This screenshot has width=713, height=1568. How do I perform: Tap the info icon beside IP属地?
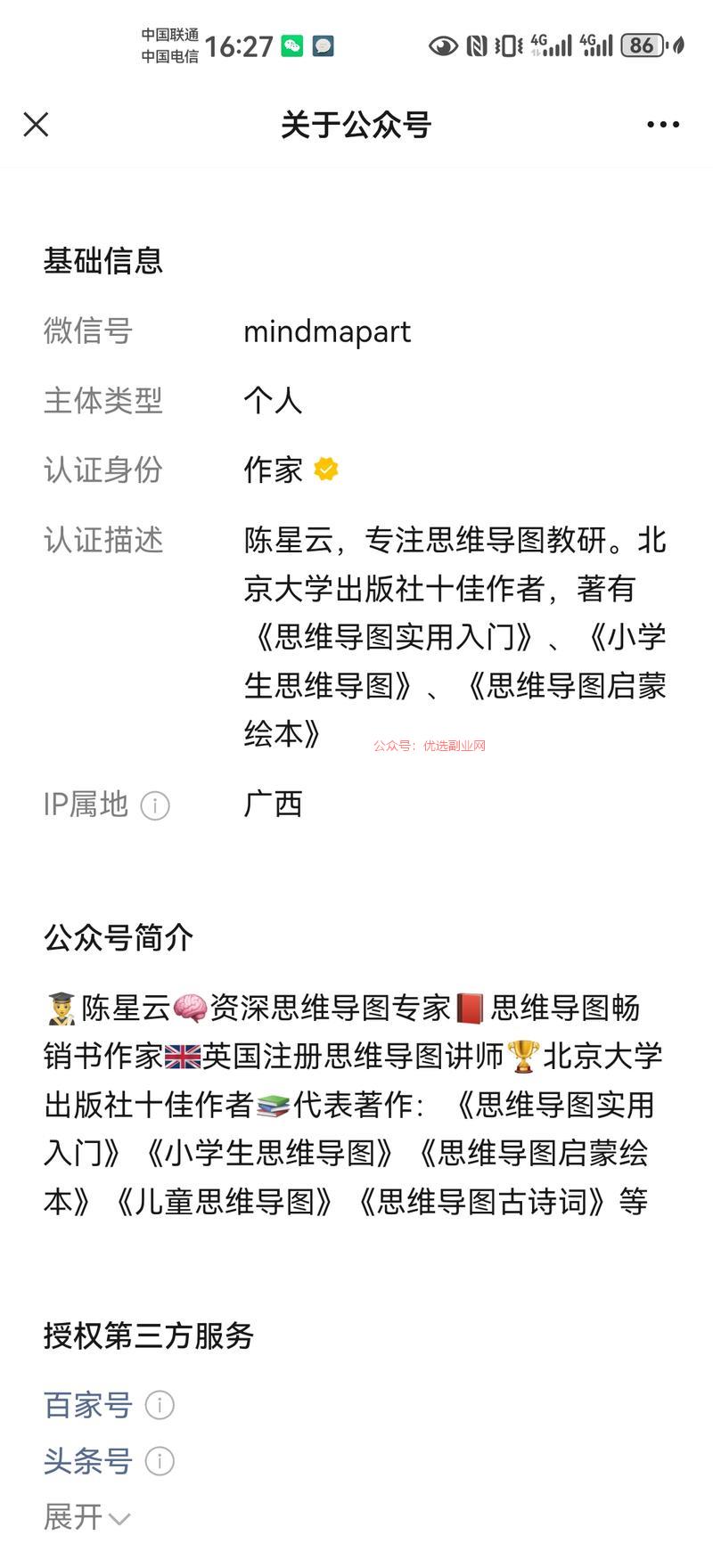pyautogui.click(x=155, y=806)
